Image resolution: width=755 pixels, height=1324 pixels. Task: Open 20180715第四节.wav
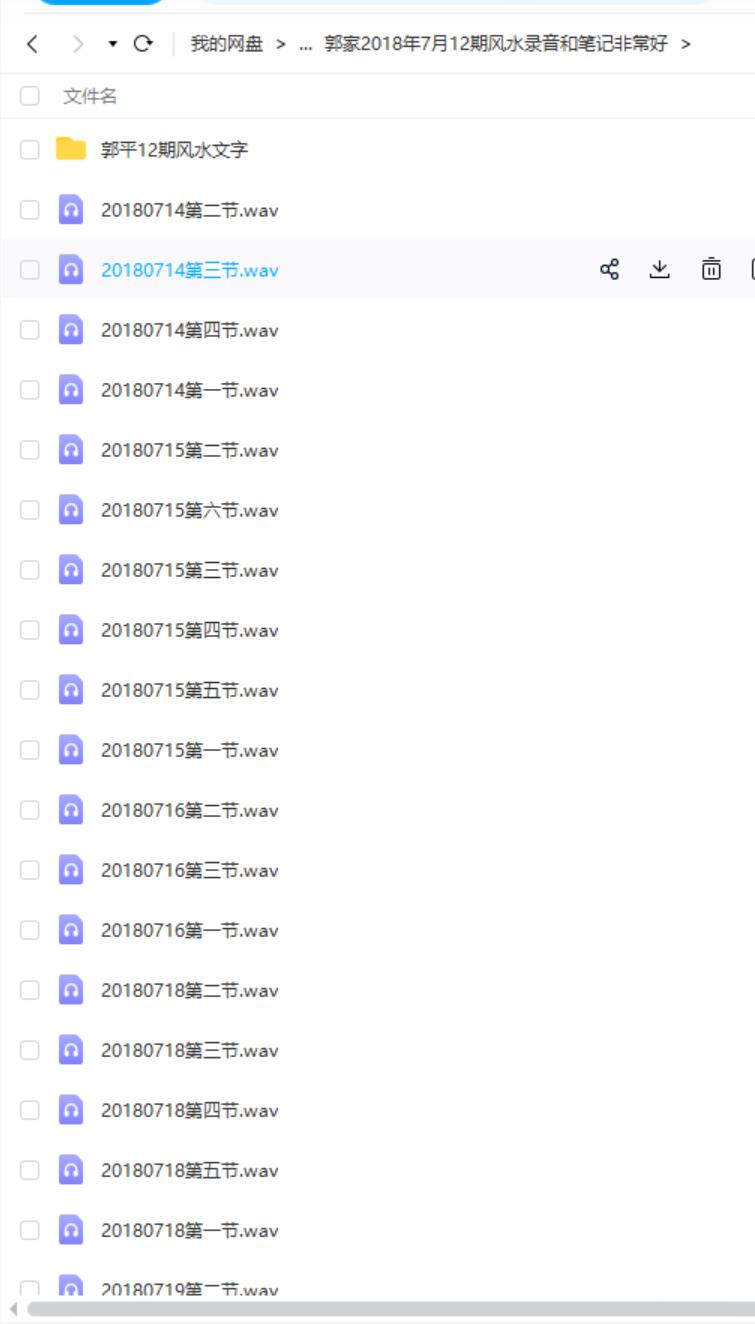[x=189, y=630]
